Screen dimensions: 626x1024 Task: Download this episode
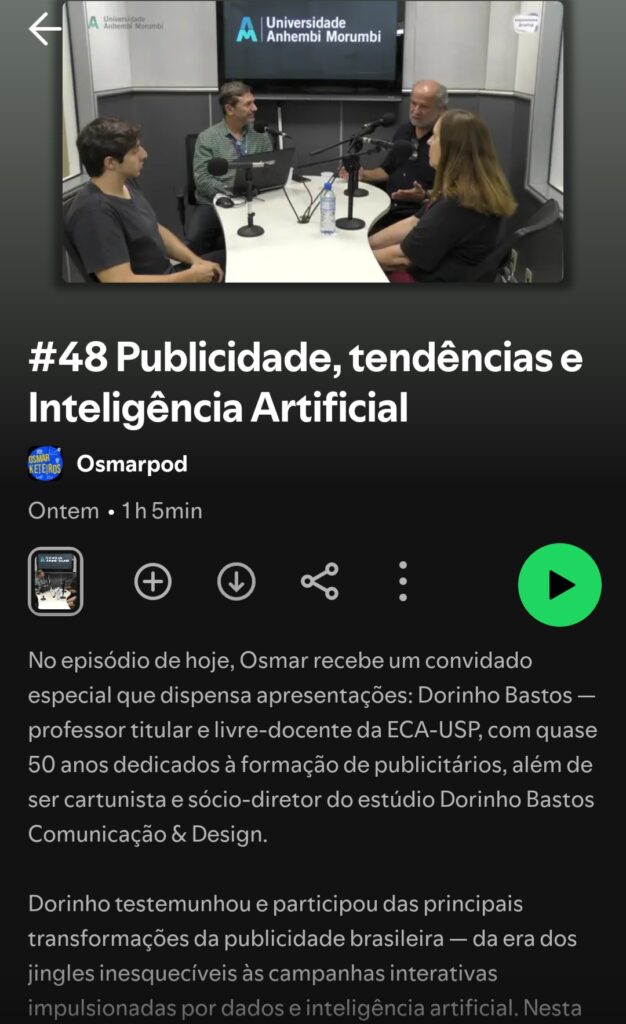(236, 581)
